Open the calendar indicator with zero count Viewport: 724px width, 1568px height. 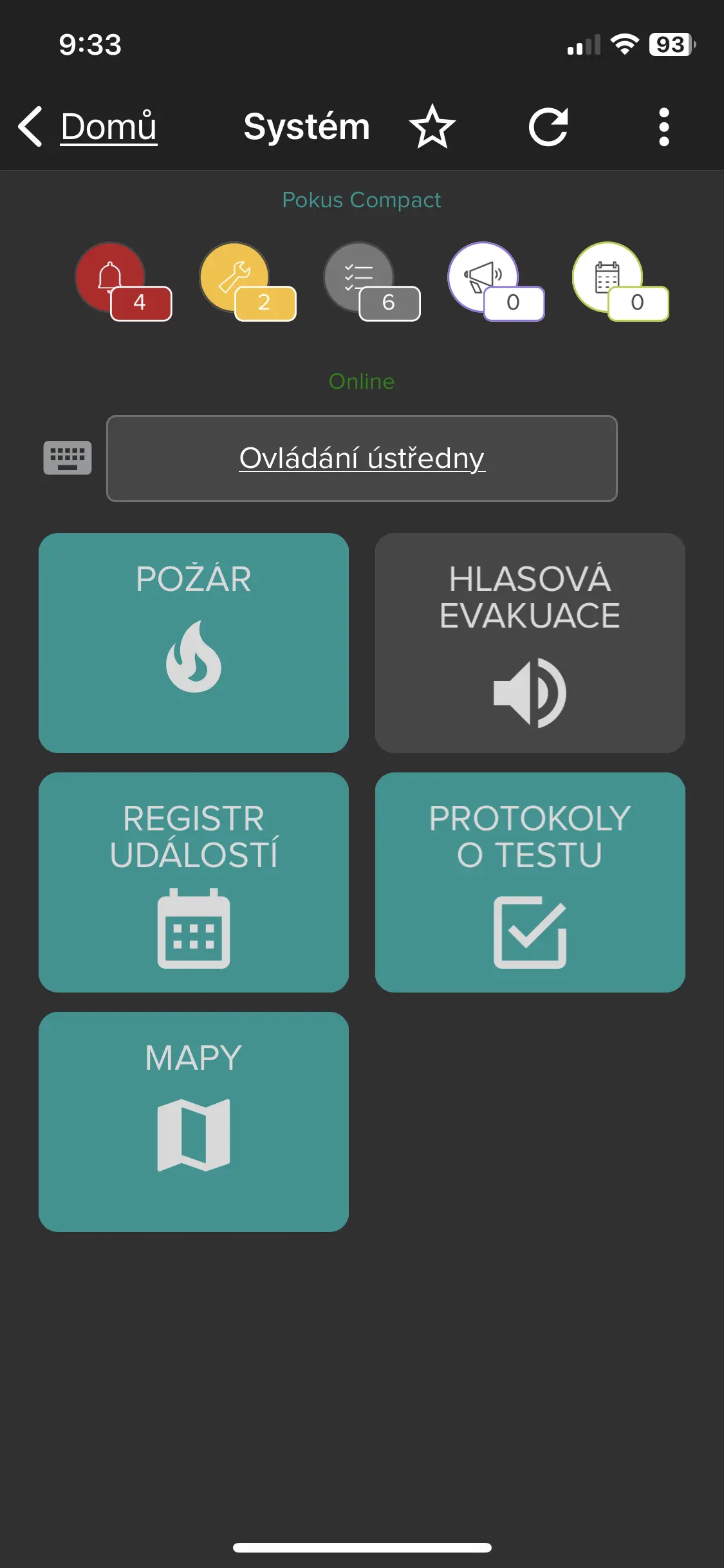click(x=620, y=281)
